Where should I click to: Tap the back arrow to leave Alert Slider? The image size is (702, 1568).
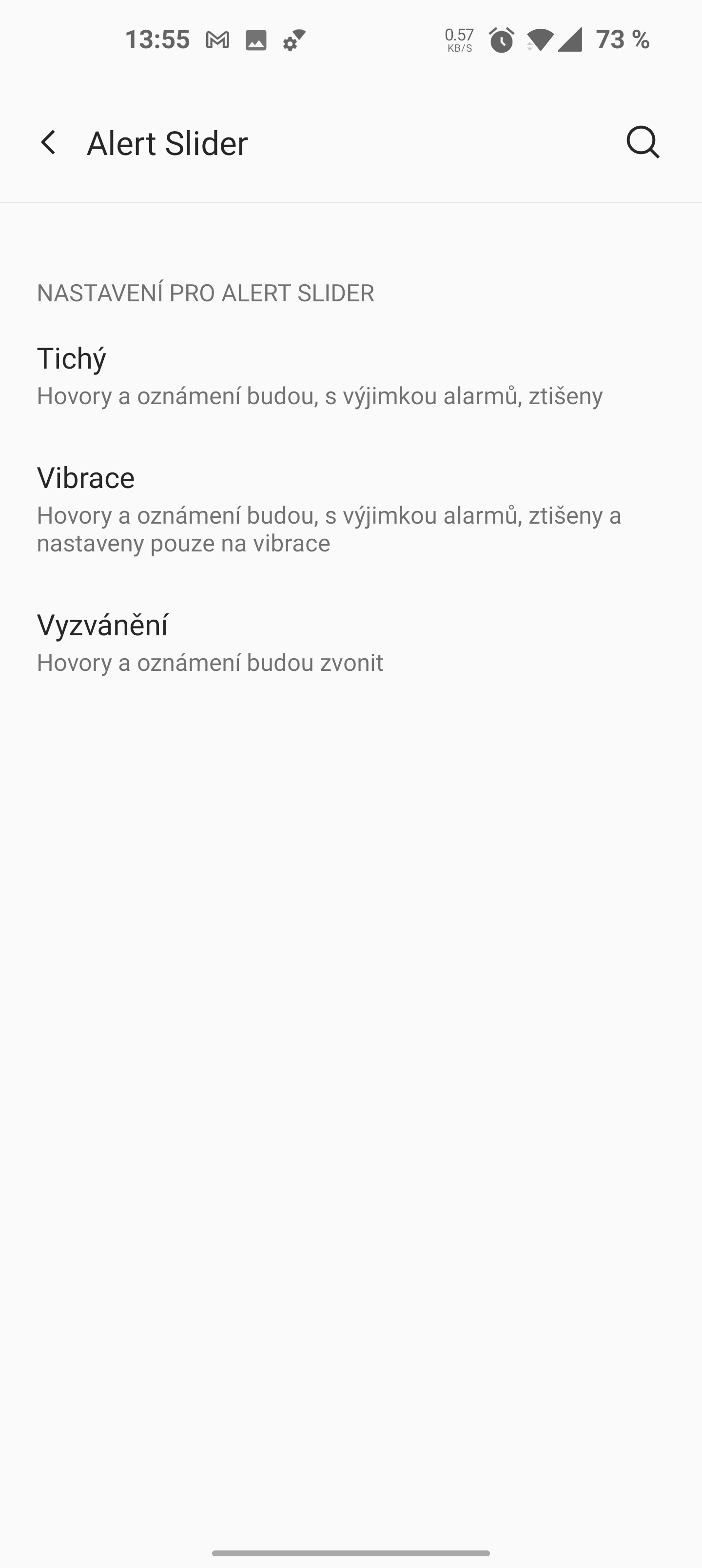click(47, 142)
